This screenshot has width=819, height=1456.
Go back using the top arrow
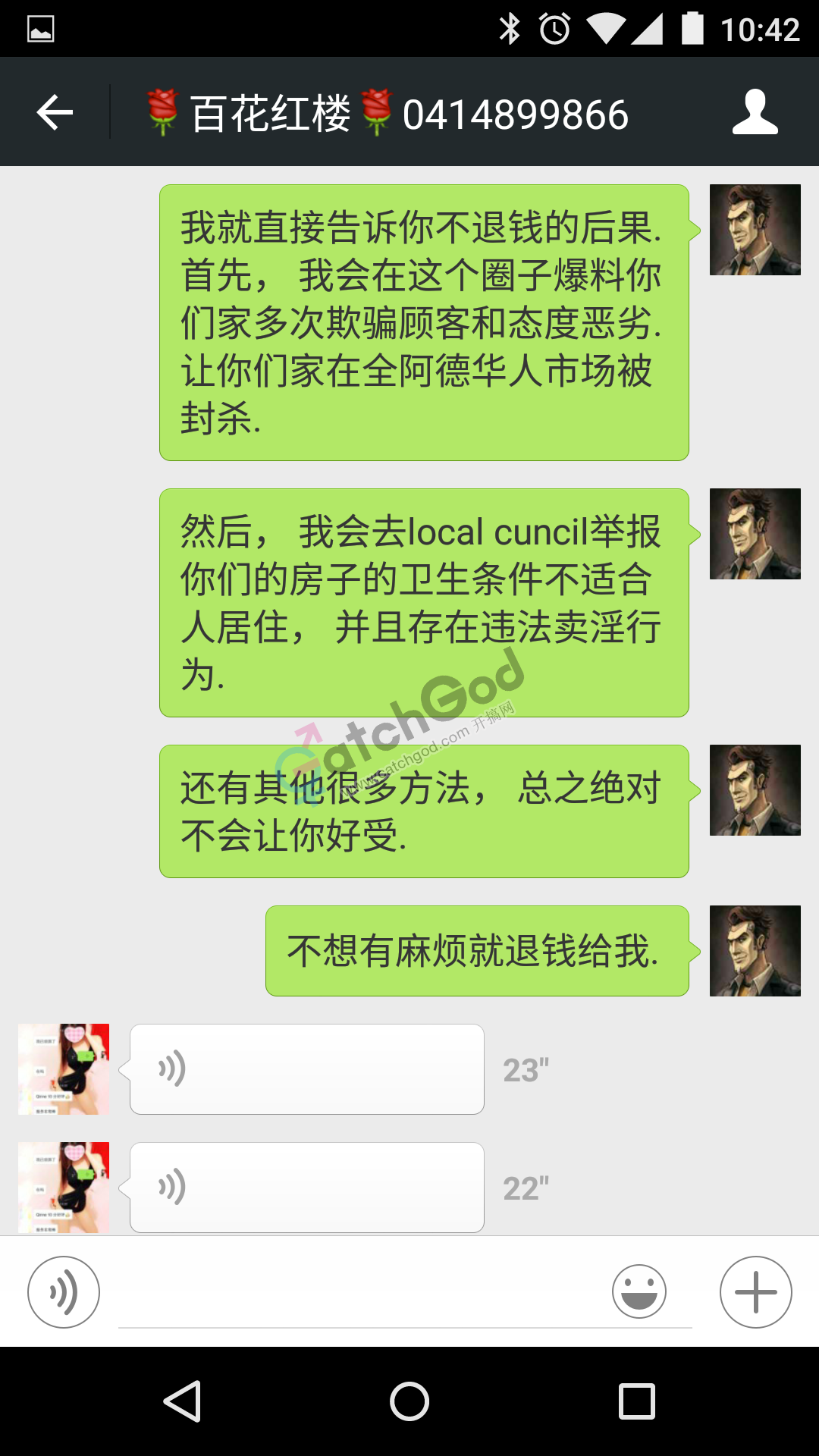point(55,113)
